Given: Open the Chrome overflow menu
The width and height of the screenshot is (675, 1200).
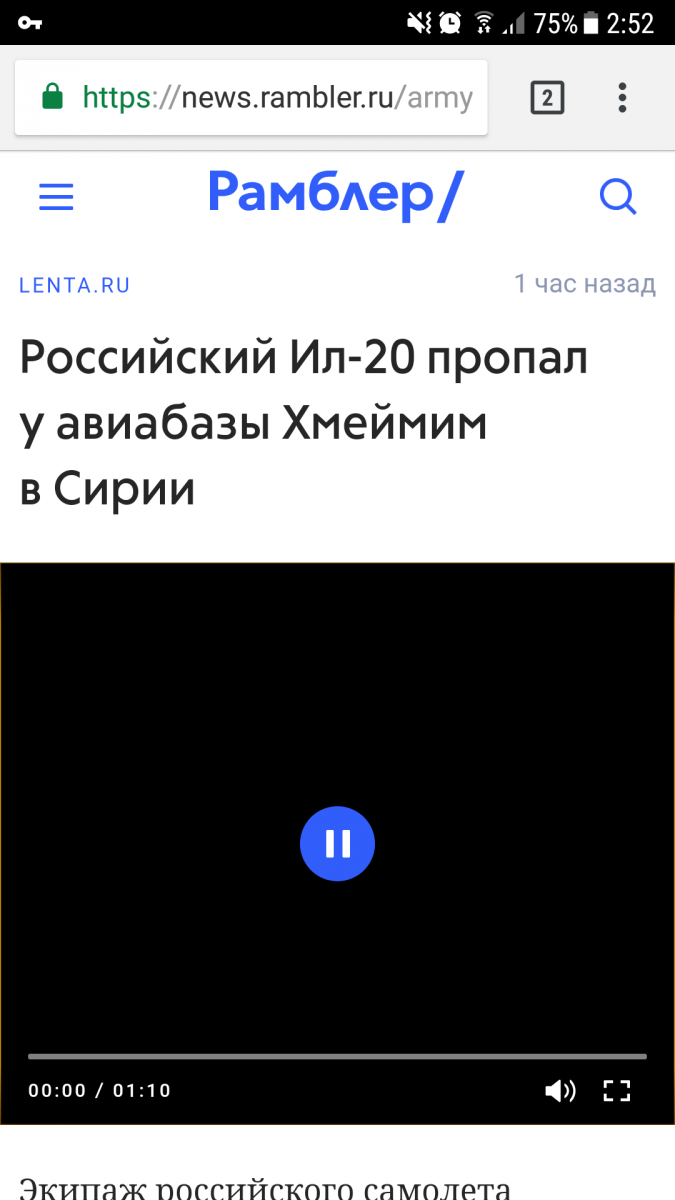Looking at the screenshot, I should point(622,97).
